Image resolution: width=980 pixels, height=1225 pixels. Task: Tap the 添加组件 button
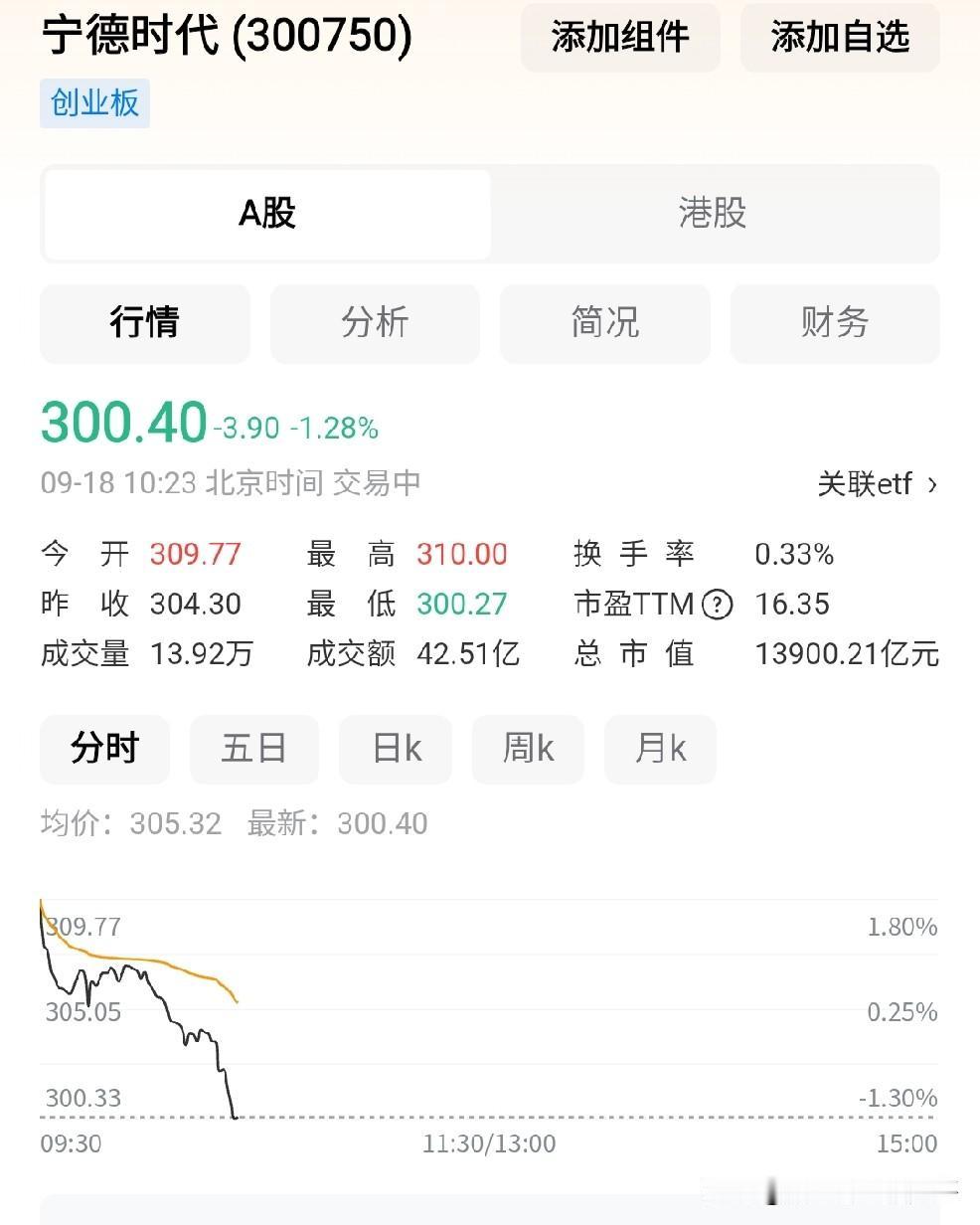pos(620,38)
